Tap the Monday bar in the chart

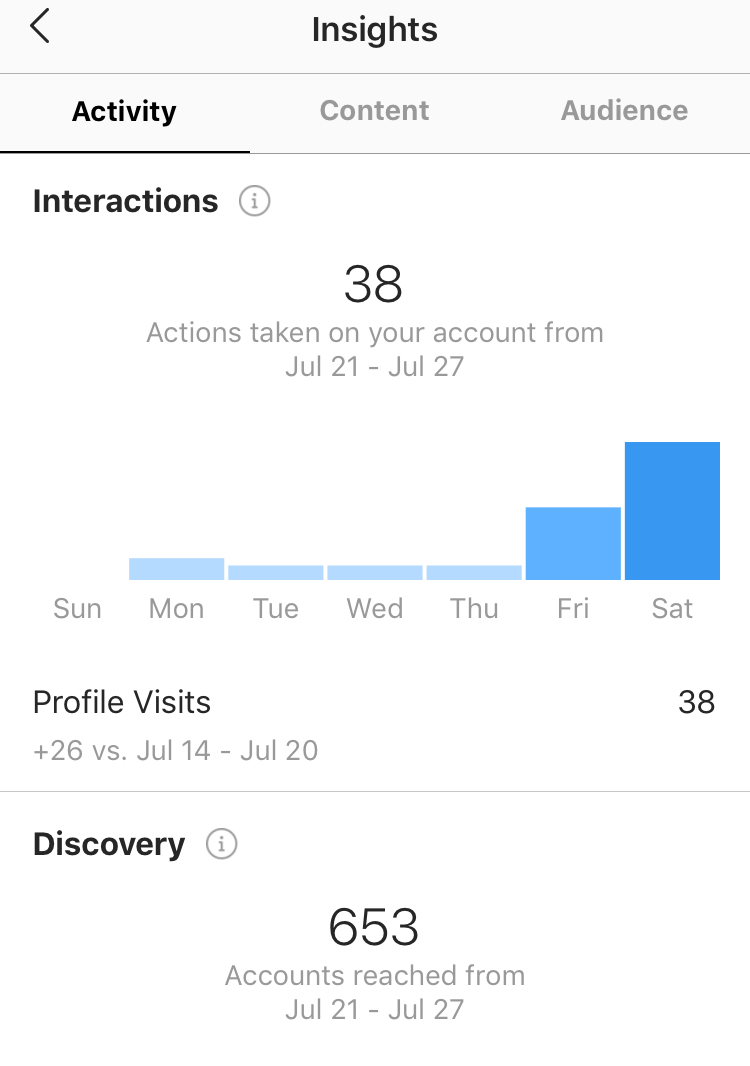pyautogui.click(x=176, y=569)
